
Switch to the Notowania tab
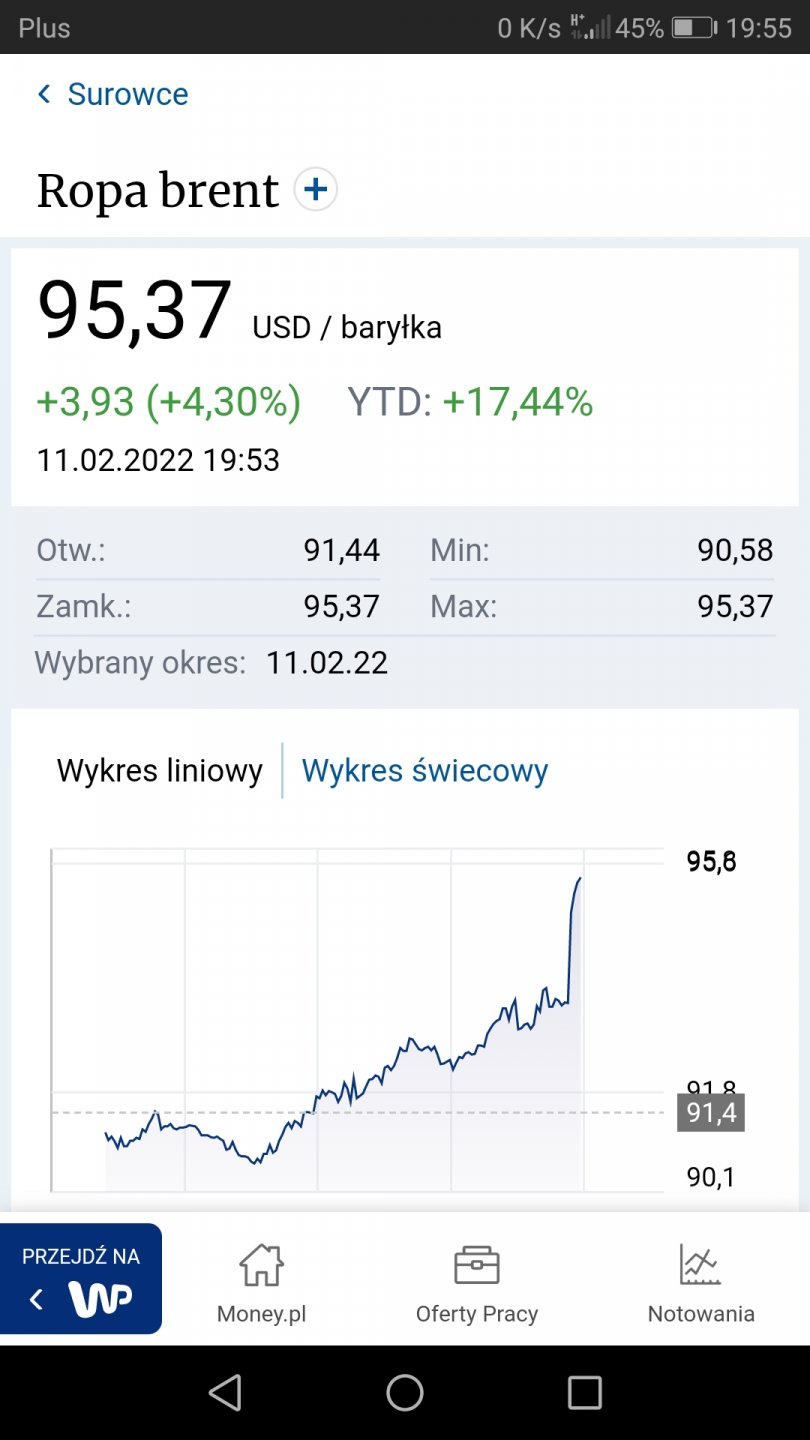tap(701, 1284)
